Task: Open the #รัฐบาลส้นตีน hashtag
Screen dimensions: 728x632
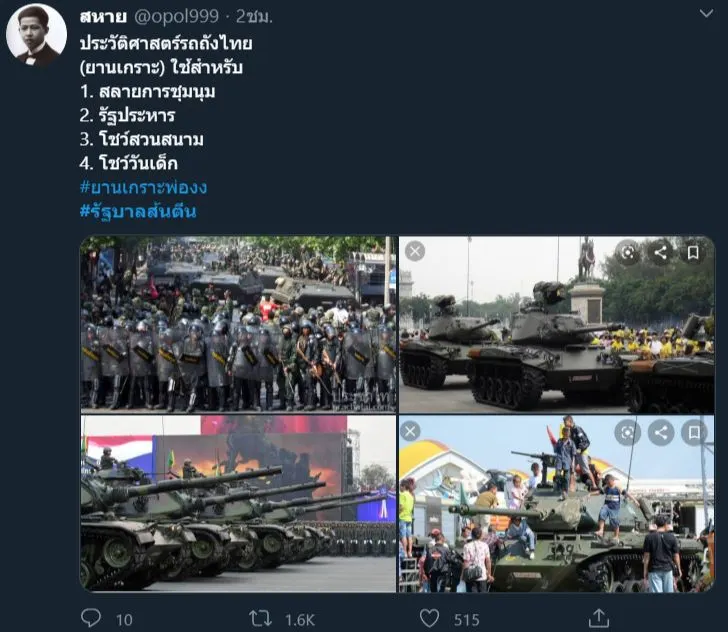Action: (137, 211)
